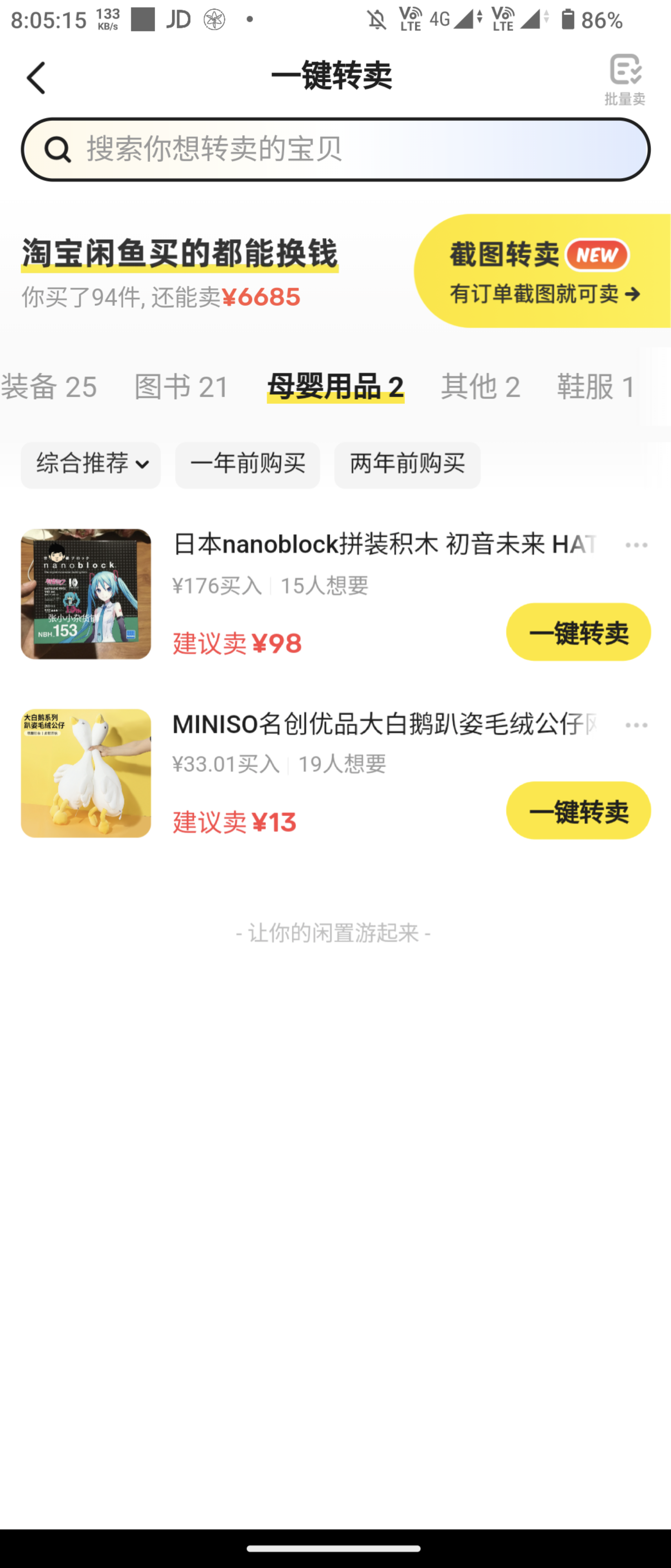Switch to the 装备 25 tab

tap(49, 387)
